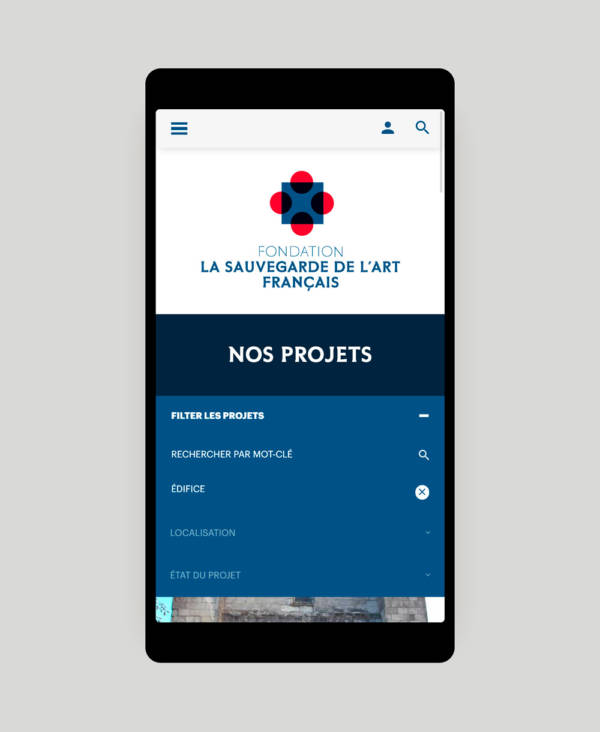Image resolution: width=600 pixels, height=732 pixels.
Task: Tap the search icon in top bar
Action: 422,128
